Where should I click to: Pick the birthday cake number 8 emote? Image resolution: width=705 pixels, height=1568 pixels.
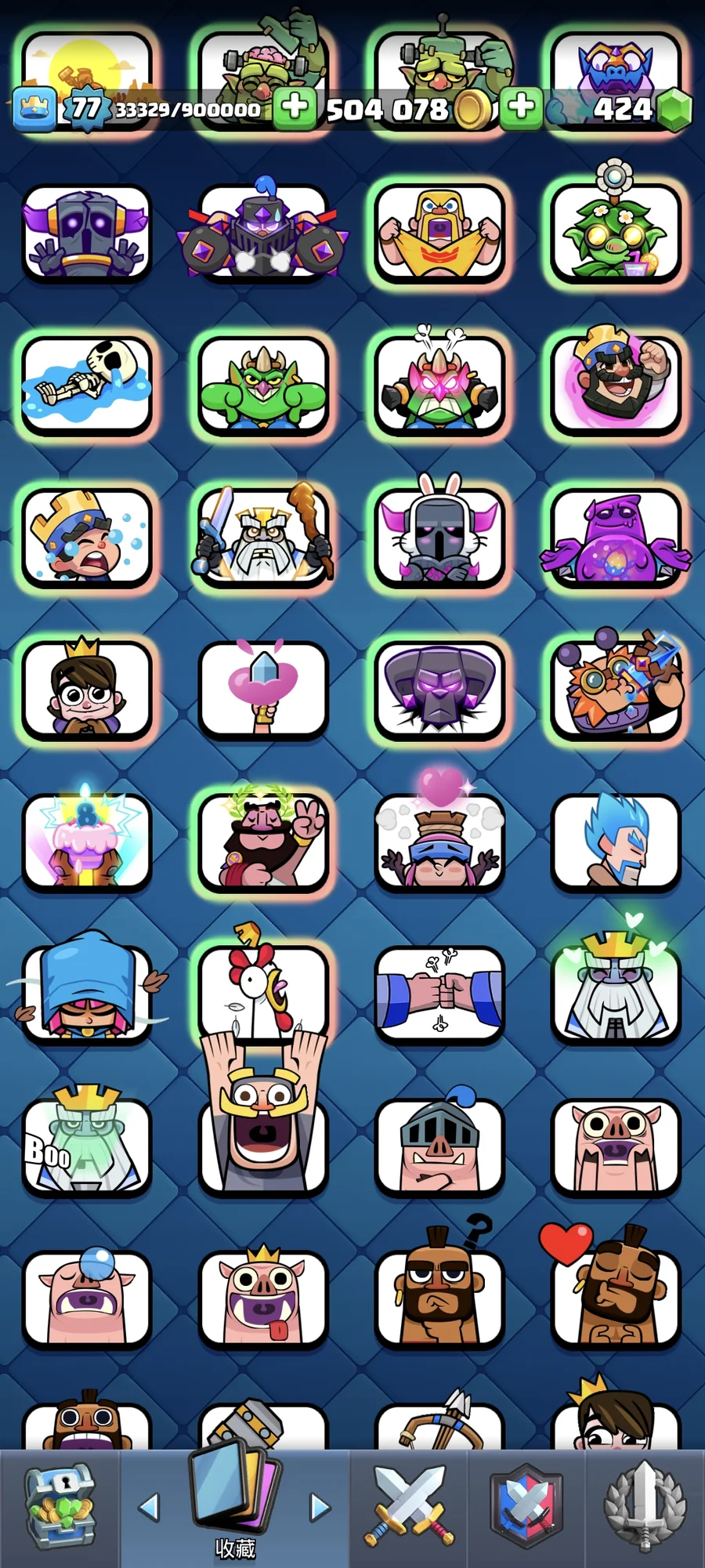click(x=86, y=840)
